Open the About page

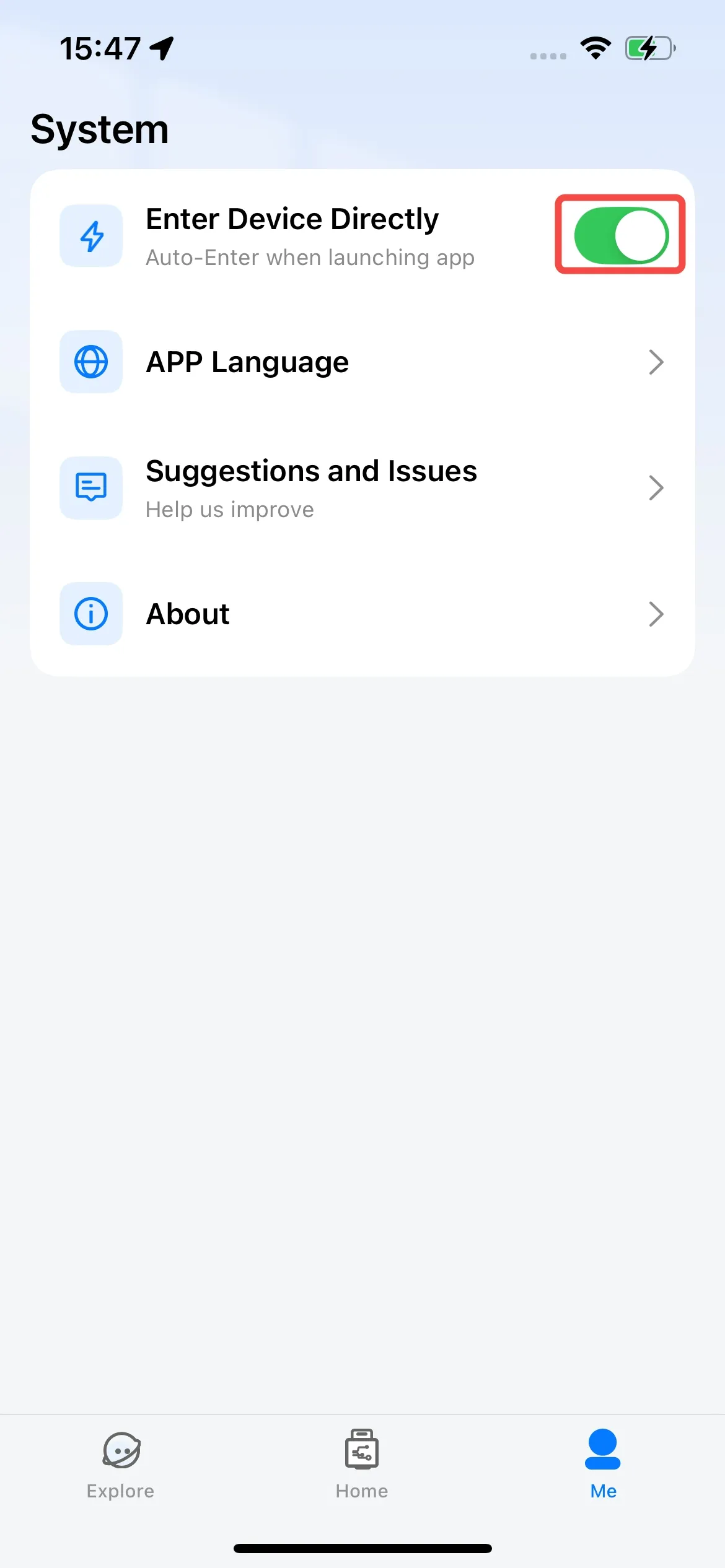click(362, 614)
